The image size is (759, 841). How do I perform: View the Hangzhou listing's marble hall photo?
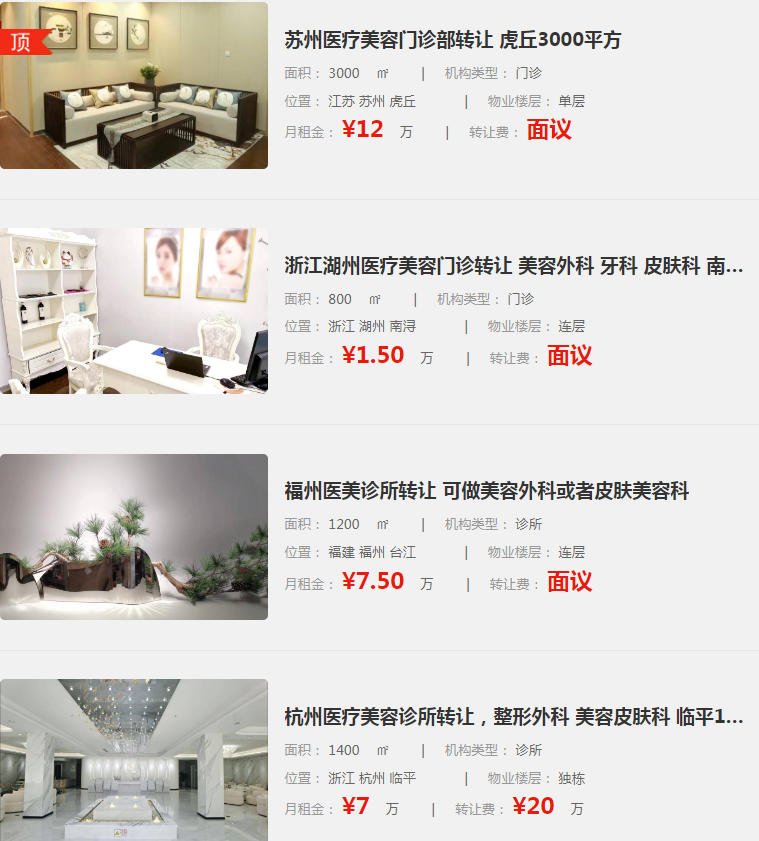coord(134,760)
